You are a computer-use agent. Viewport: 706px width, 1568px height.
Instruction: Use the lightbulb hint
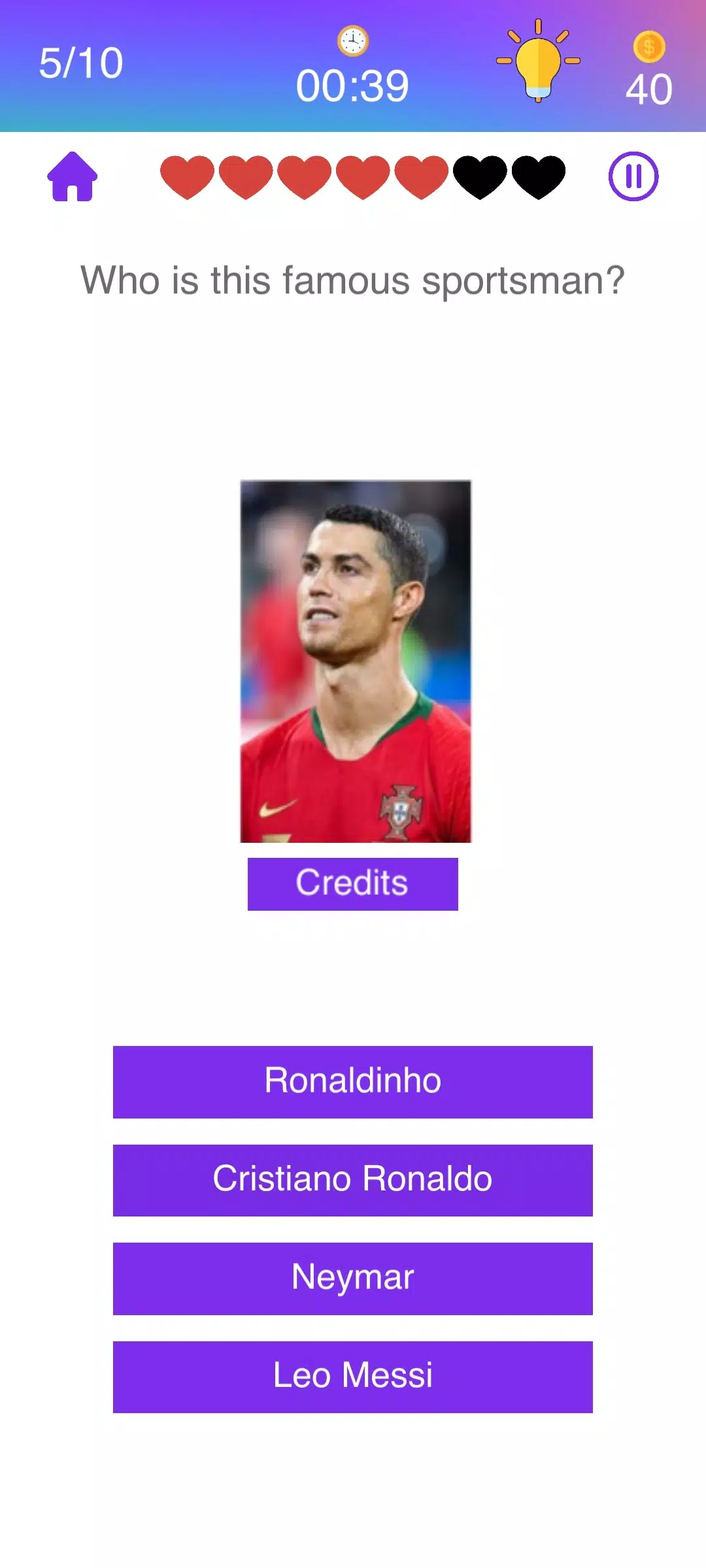(x=538, y=61)
